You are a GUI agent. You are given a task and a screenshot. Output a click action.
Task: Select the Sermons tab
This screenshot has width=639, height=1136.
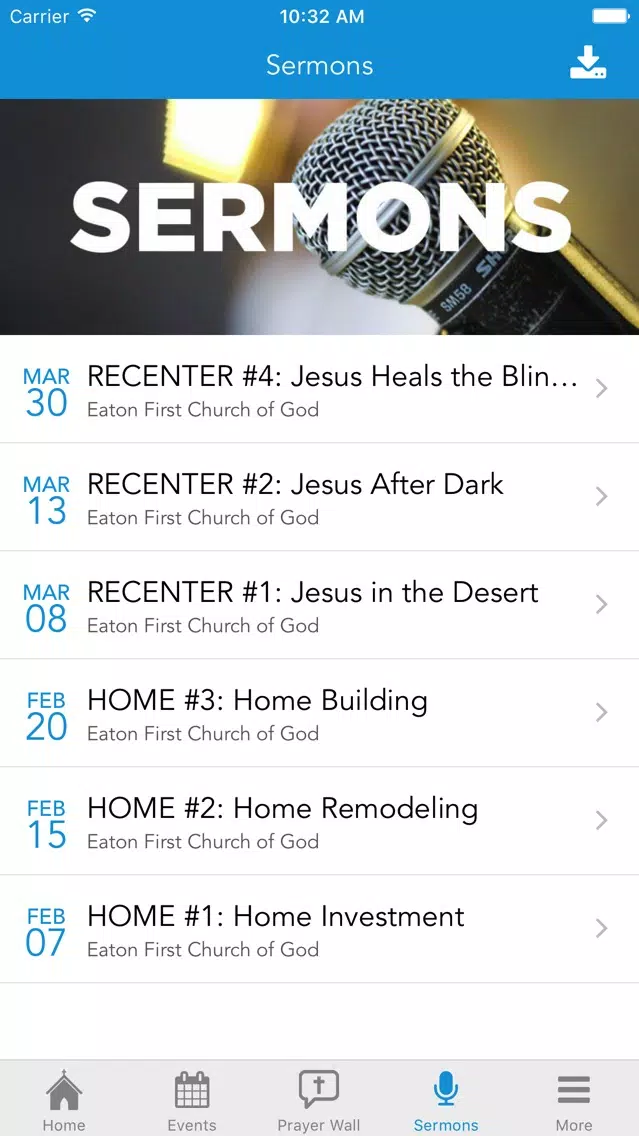coord(446,1100)
